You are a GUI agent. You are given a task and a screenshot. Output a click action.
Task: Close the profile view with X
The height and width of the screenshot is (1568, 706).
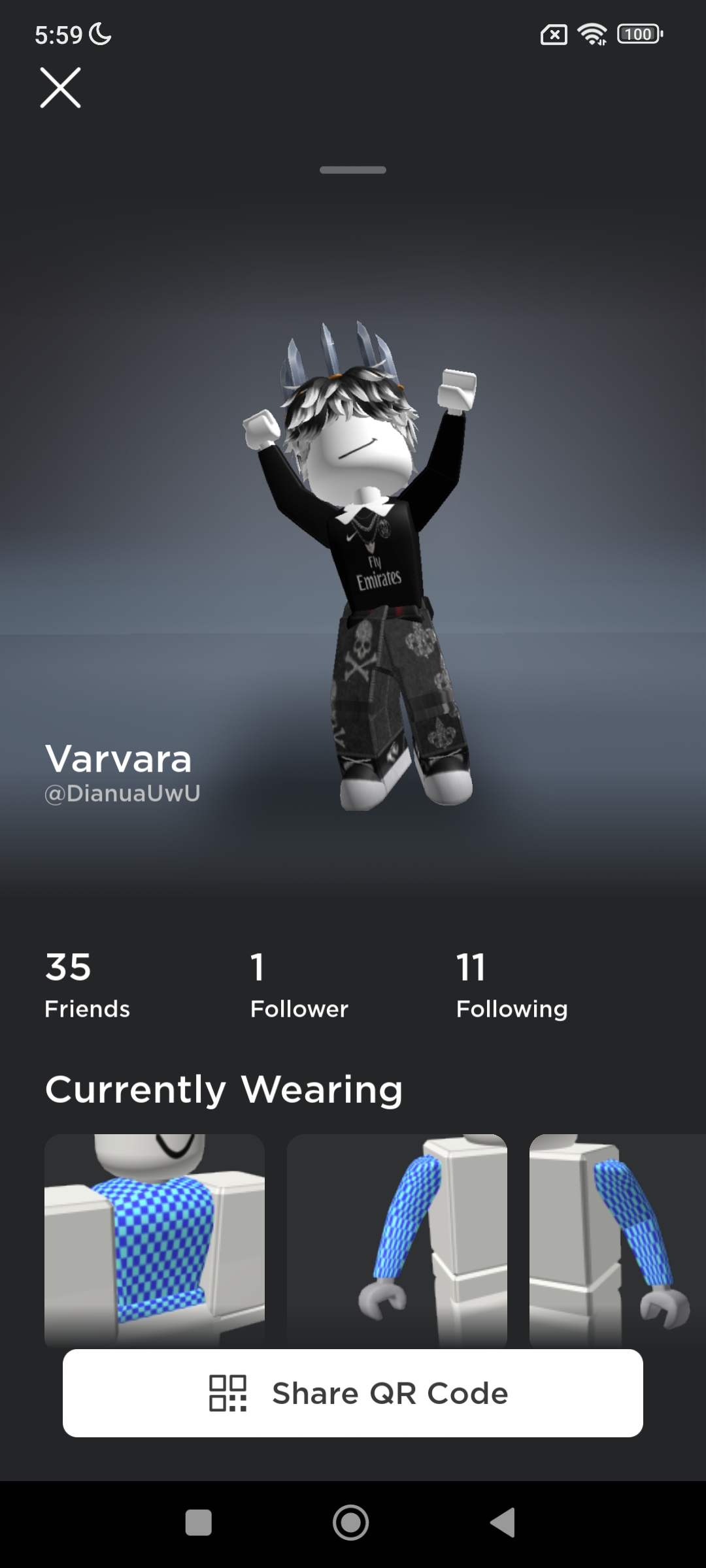(x=60, y=88)
